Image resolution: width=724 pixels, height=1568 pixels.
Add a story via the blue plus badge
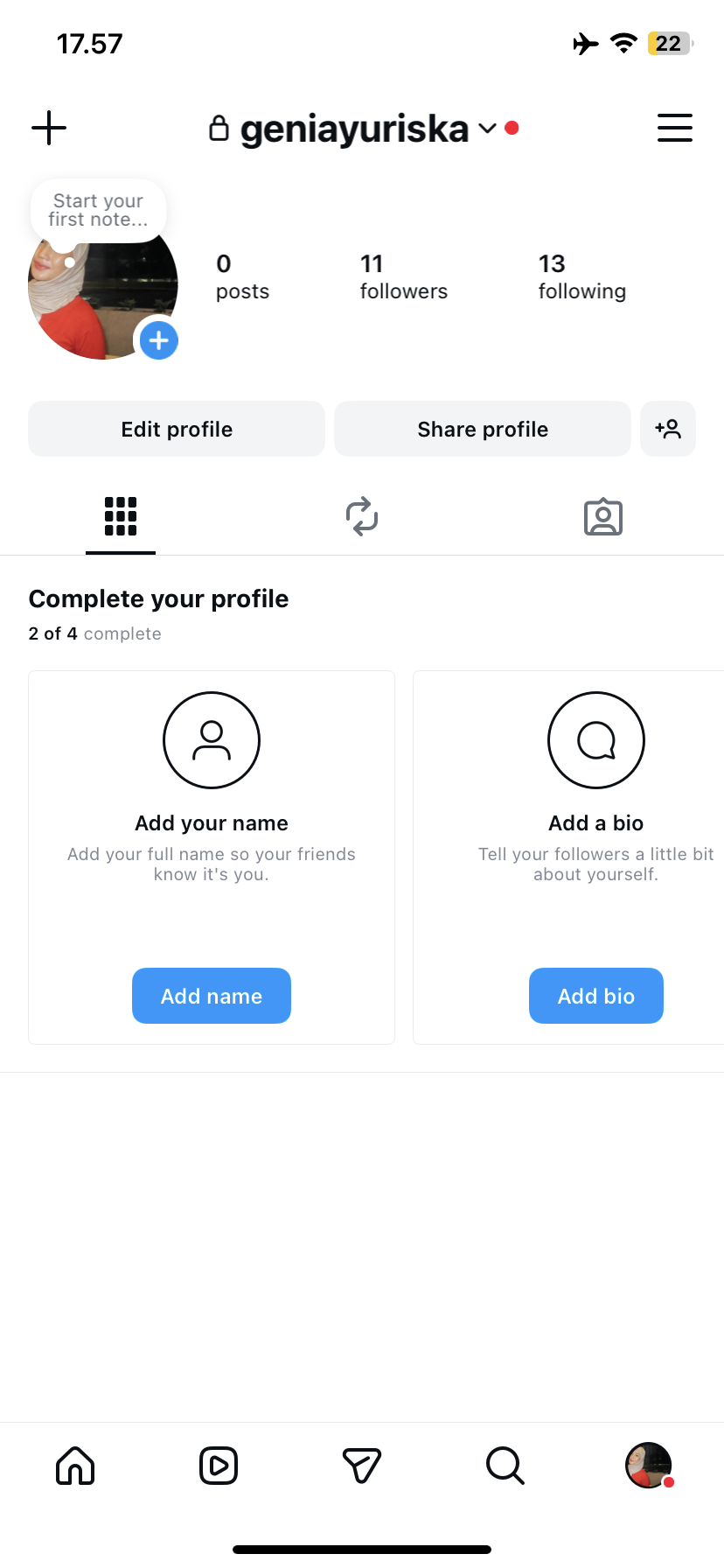click(159, 340)
